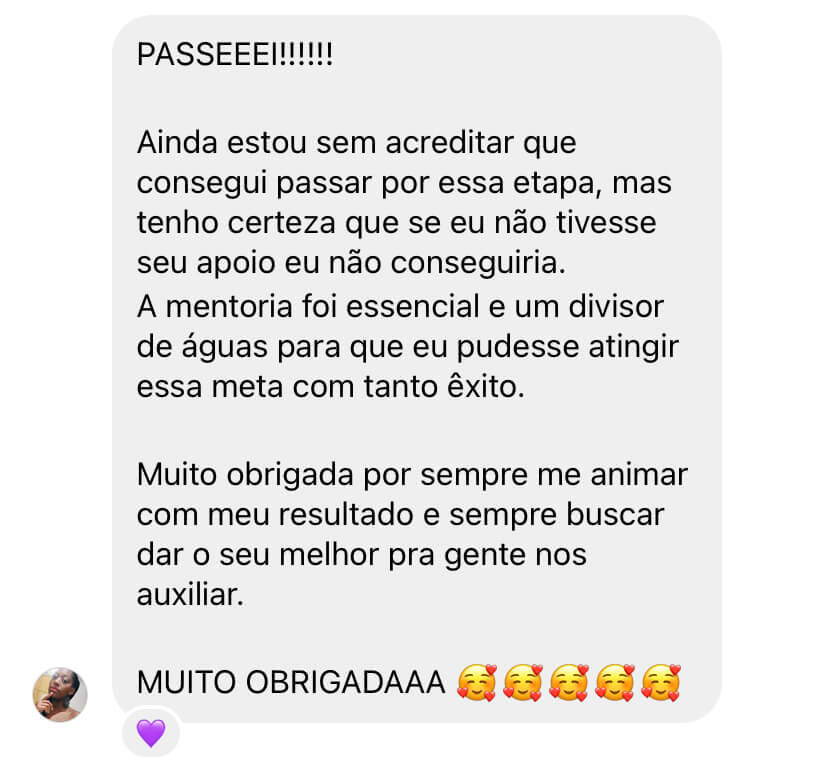This screenshot has height=770, width=828.
Task: Open the sender's profile picture
Action: 60,694
